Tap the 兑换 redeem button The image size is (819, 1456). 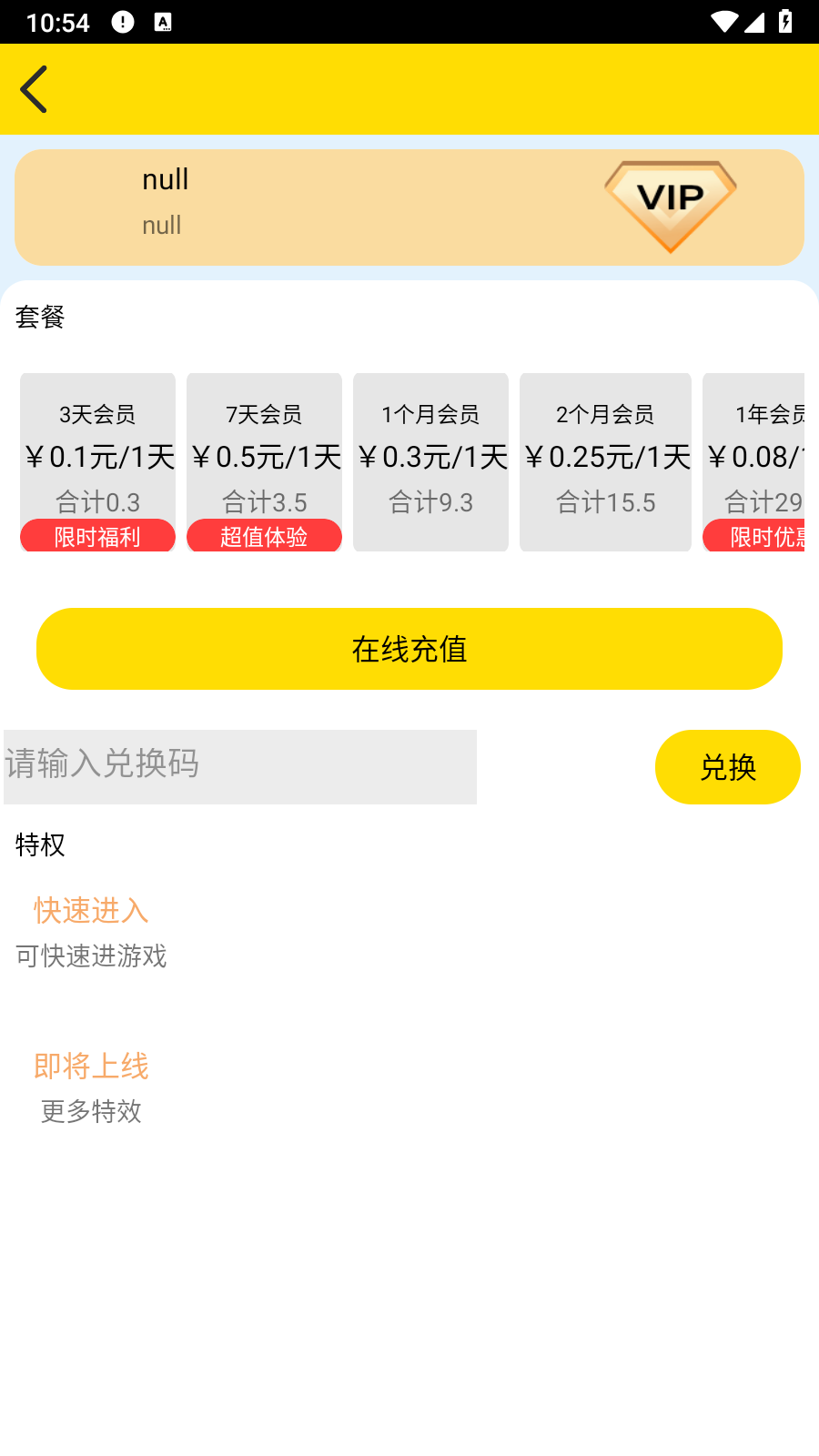pyautogui.click(x=728, y=767)
